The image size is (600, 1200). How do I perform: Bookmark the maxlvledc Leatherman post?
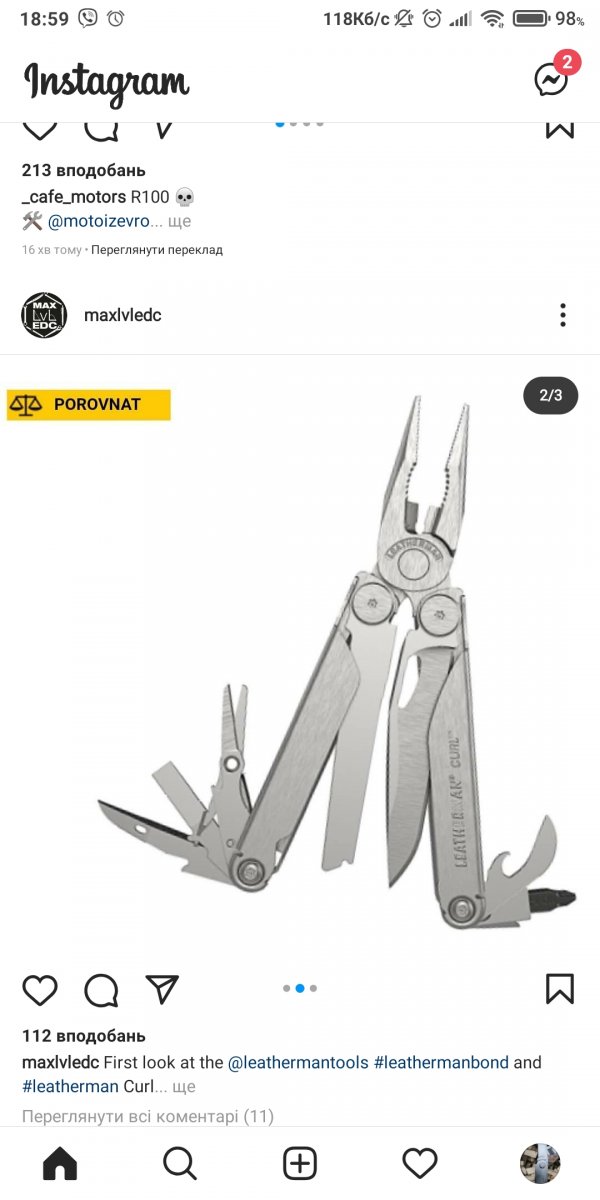pyautogui.click(x=560, y=989)
